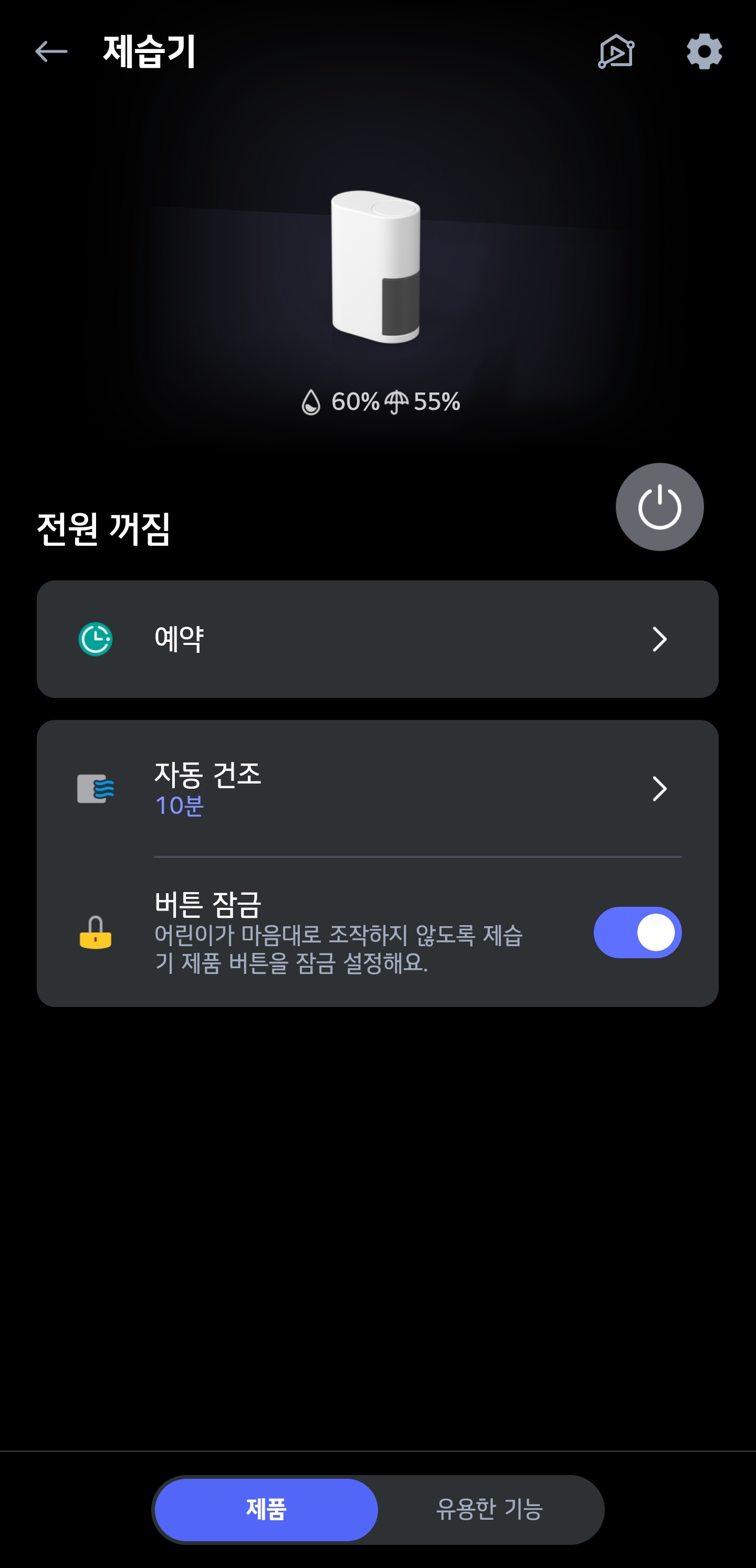The height and width of the screenshot is (1568, 756).
Task: Turn on the dehumidifier power button
Action: [659, 507]
